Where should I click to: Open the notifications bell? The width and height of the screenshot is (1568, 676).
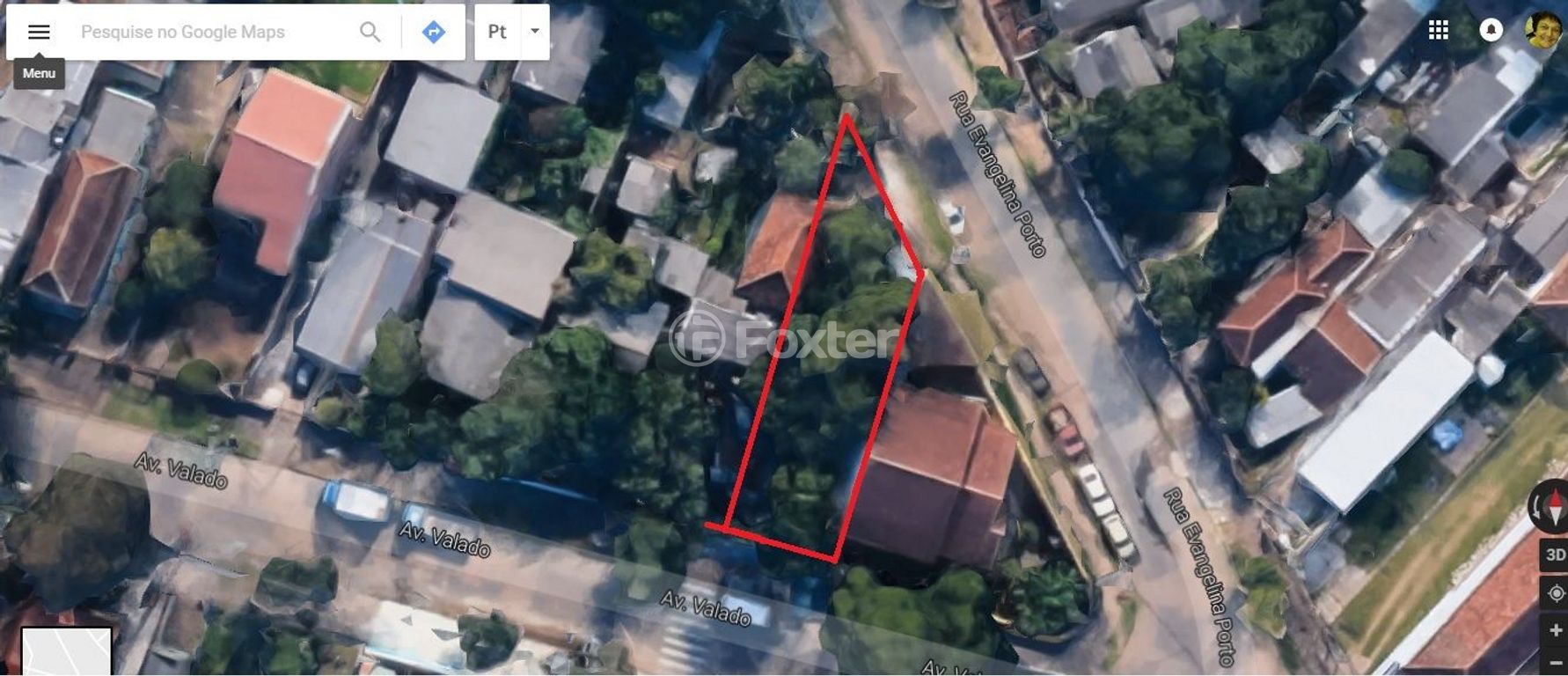click(1491, 31)
